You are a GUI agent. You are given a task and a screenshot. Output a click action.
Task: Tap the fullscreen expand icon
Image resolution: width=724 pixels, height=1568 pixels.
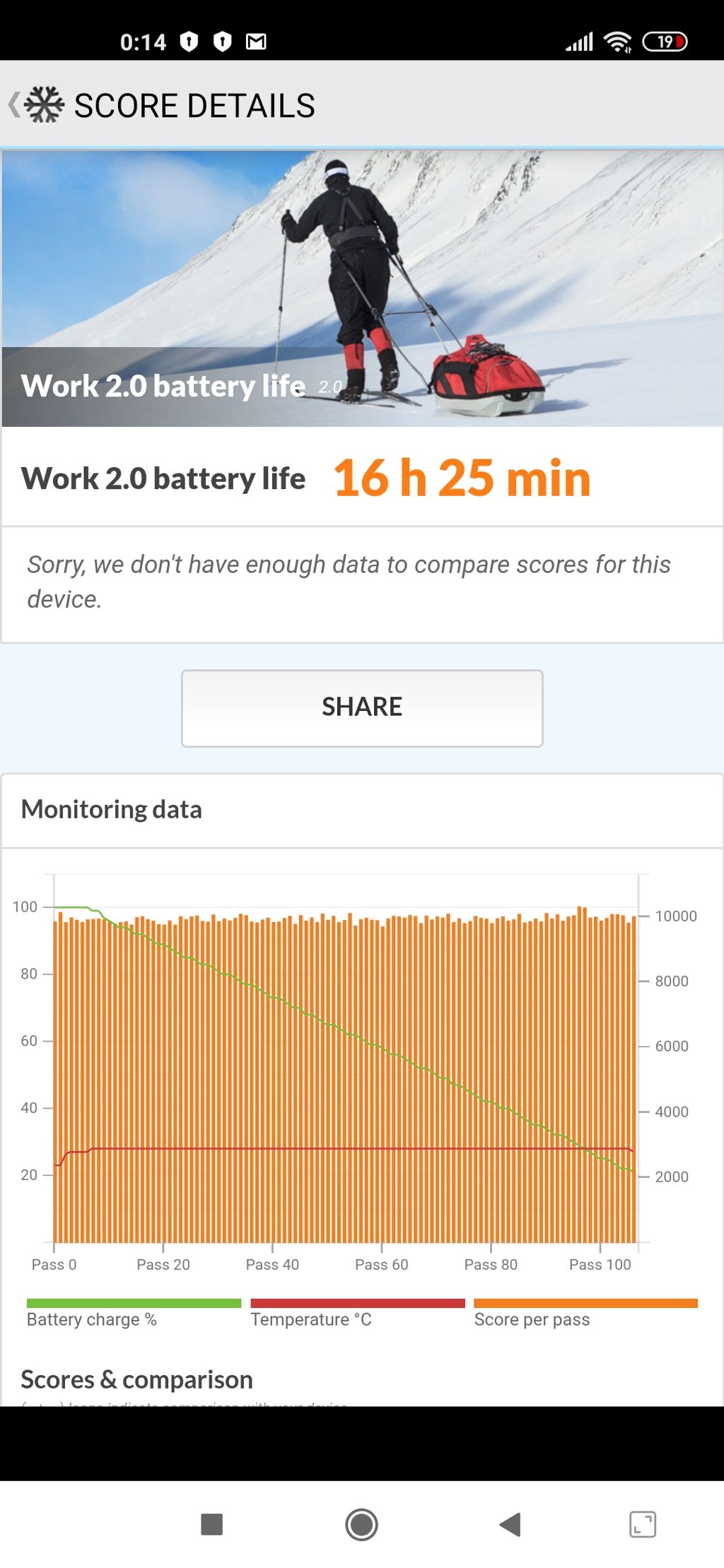pyautogui.click(x=643, y=1524)
